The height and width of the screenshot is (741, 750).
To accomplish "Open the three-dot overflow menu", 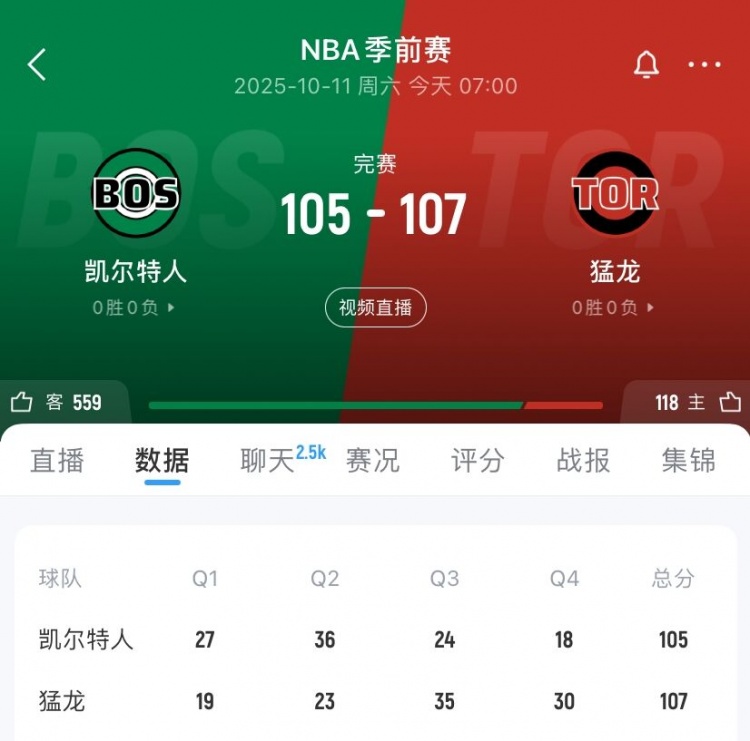I will [704, 65].
